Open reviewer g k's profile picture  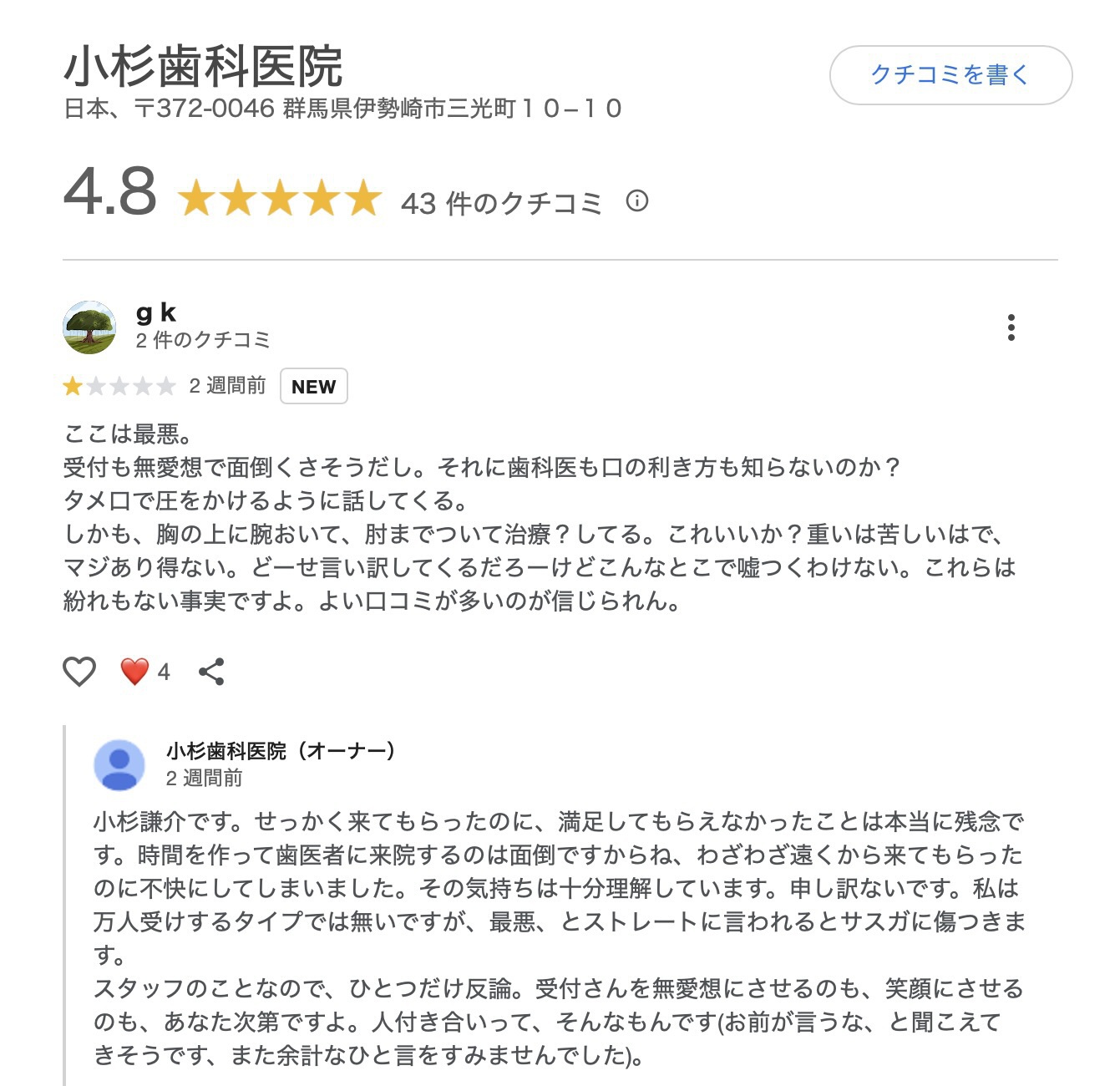click(x=89, y=327)
